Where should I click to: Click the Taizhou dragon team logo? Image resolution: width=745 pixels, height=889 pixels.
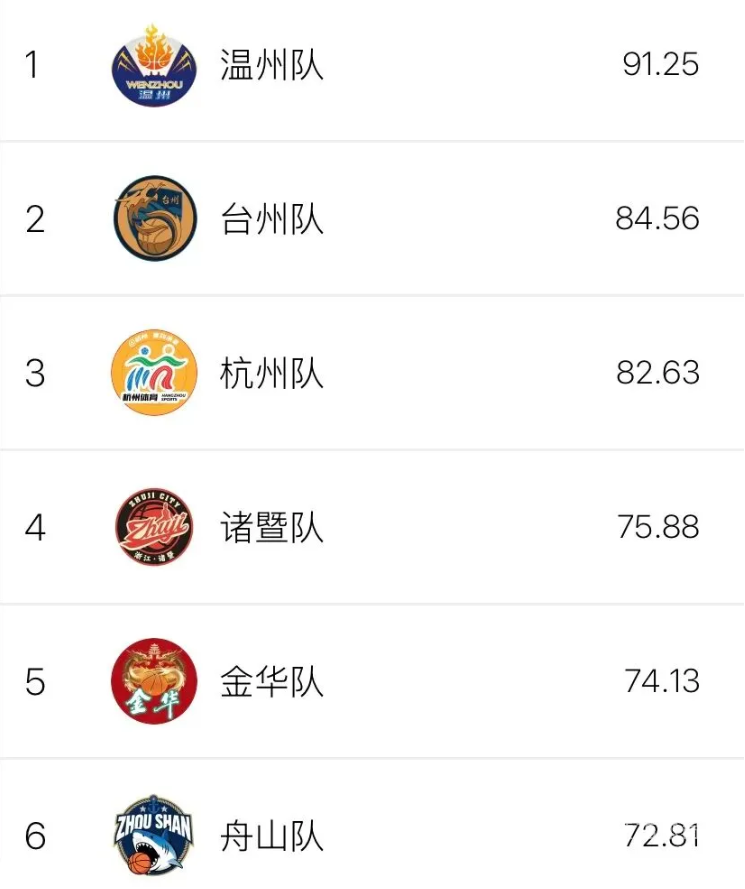[153, 219]
